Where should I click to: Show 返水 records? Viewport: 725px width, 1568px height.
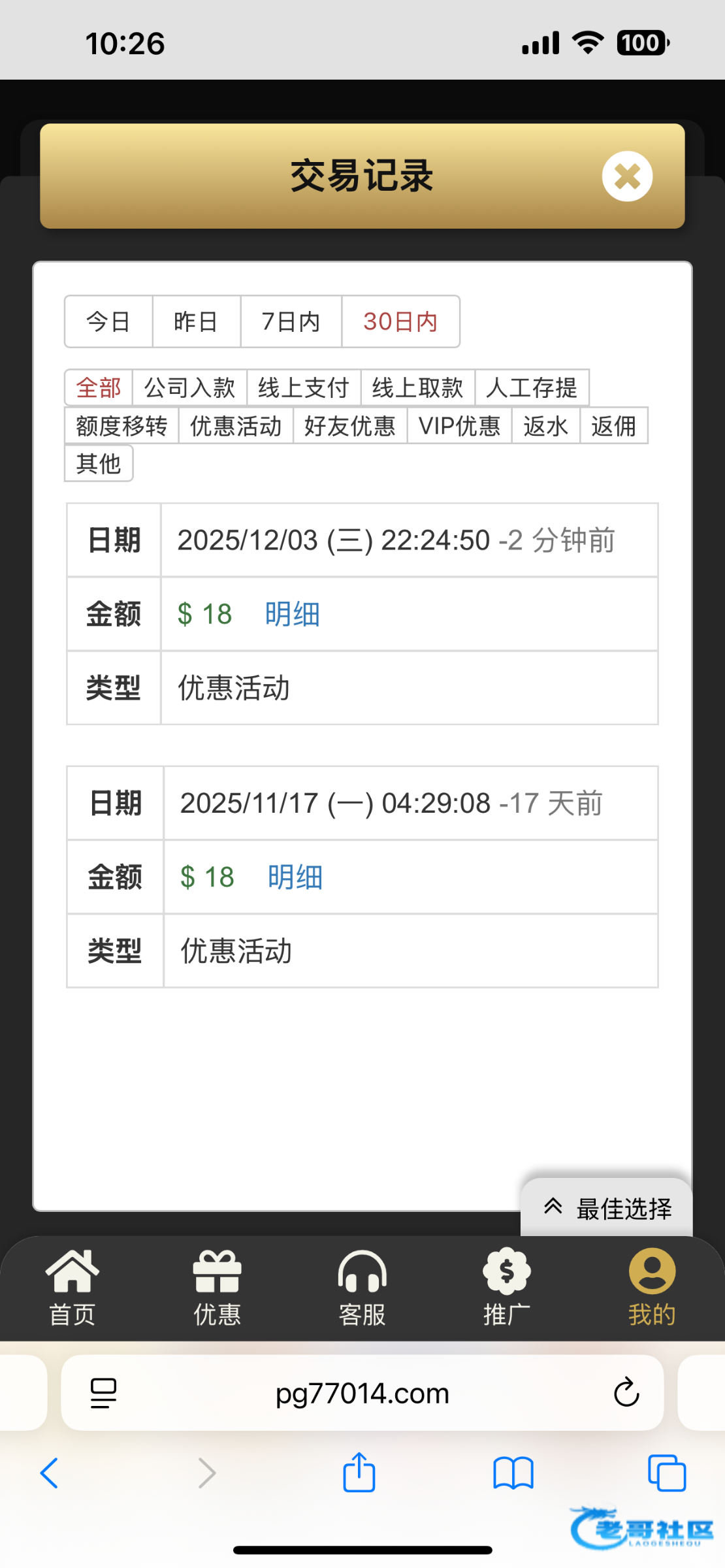coord(546,425)
